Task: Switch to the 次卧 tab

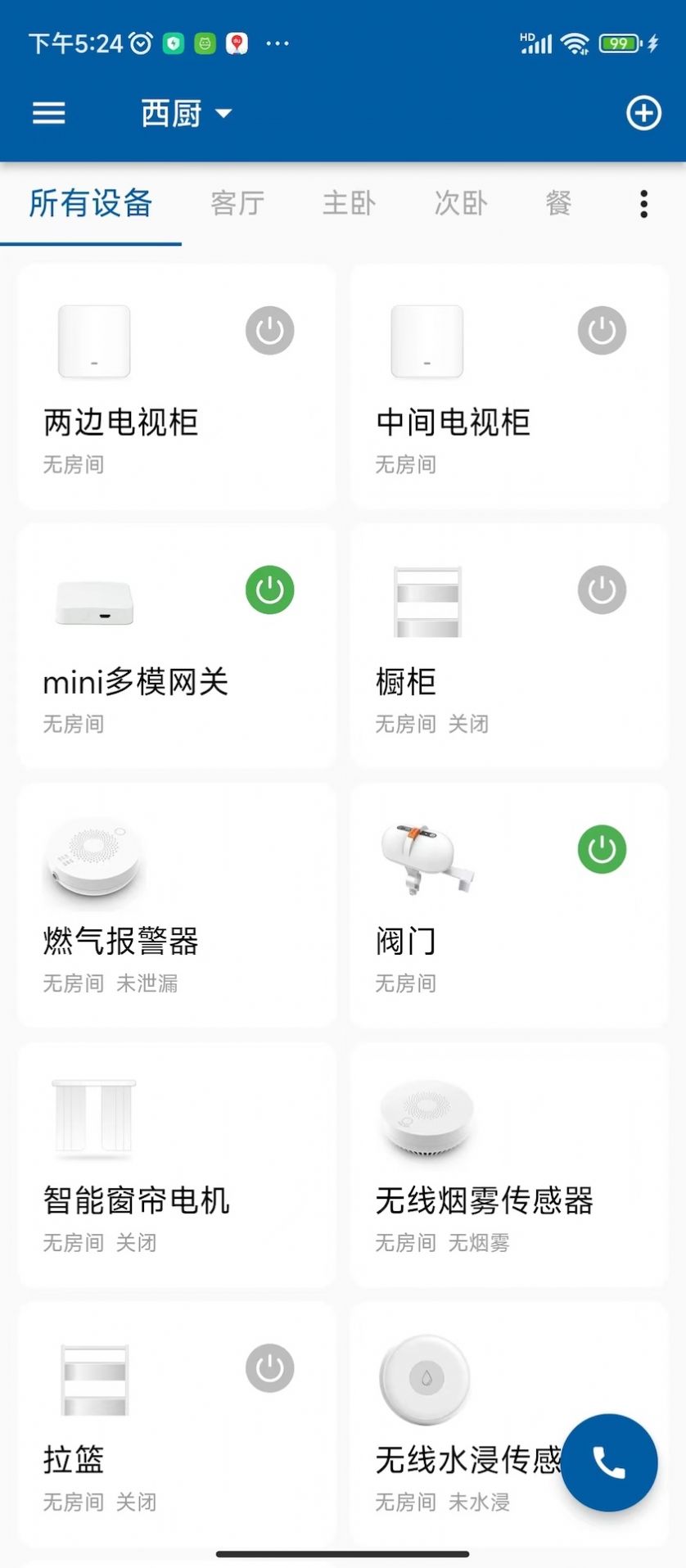Action: (x=461, y=203)
